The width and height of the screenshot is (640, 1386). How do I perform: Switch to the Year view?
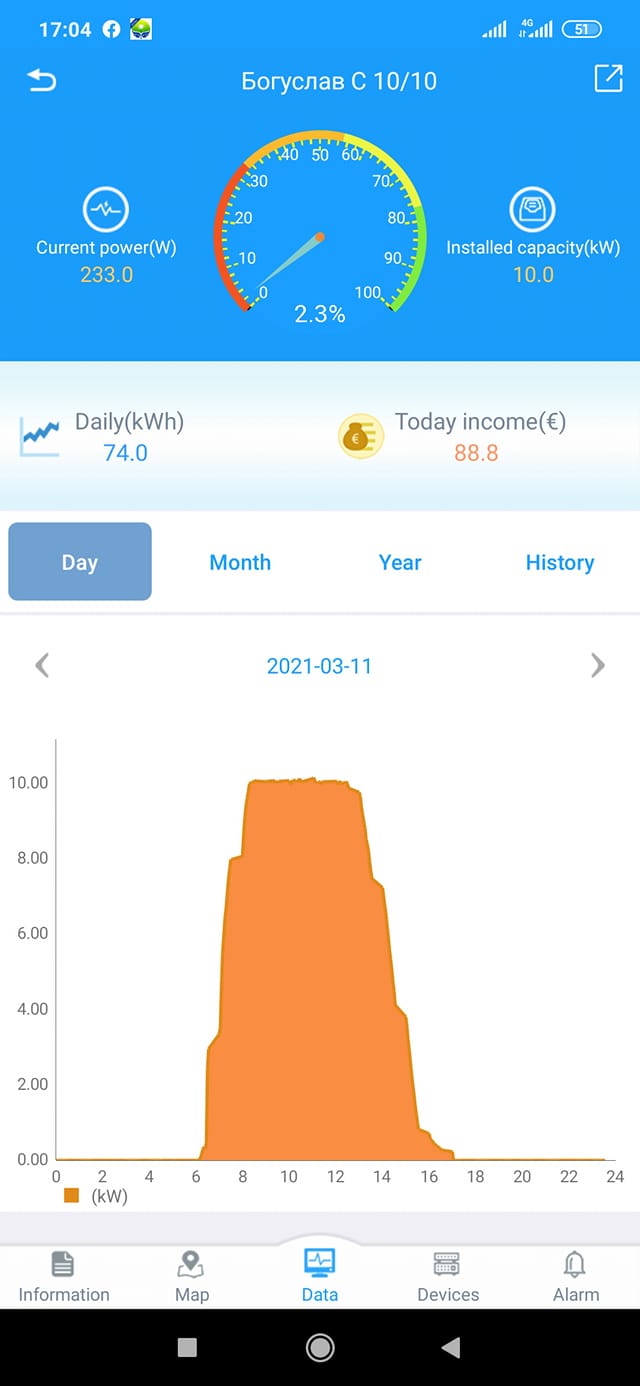click(400, 562)
